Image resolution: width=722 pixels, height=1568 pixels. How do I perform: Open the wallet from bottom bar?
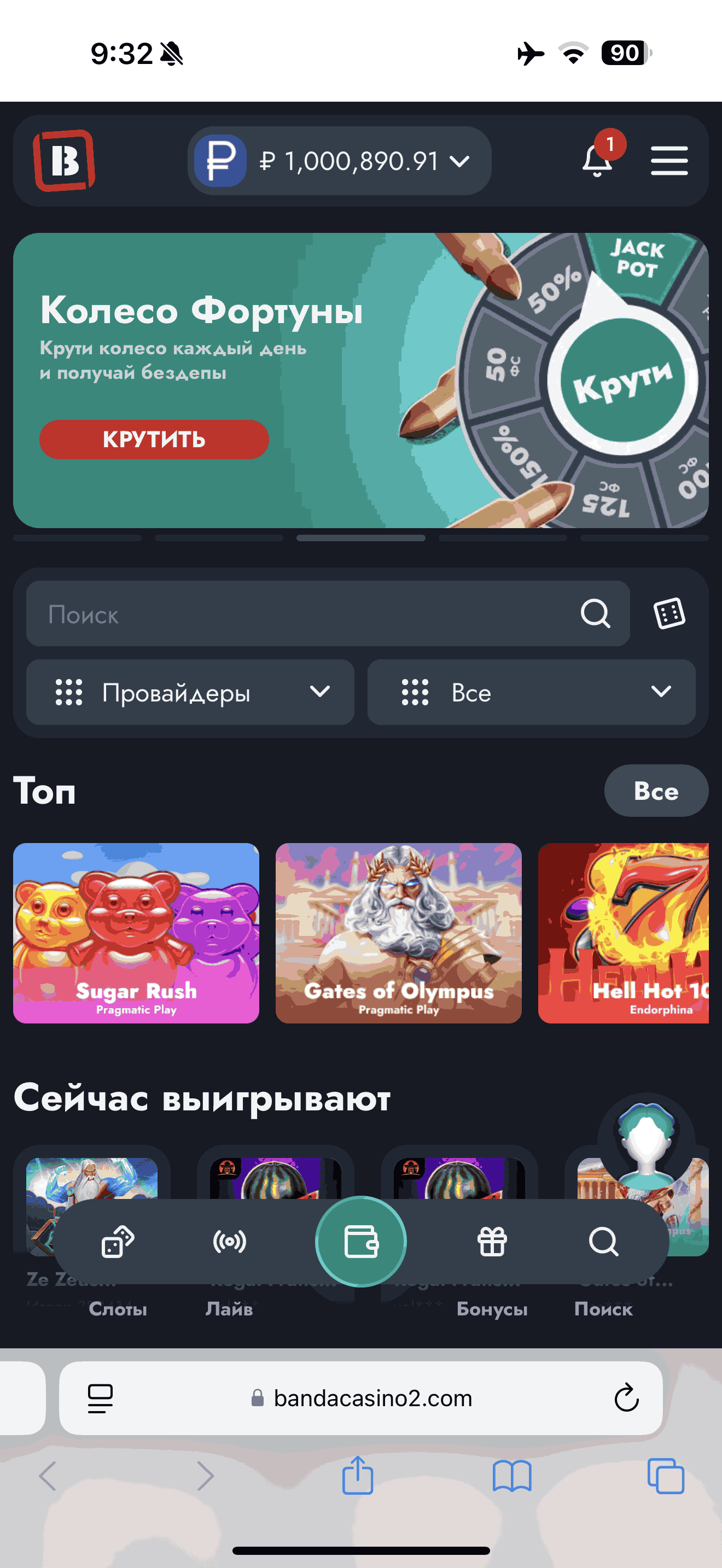point(361,1242)
